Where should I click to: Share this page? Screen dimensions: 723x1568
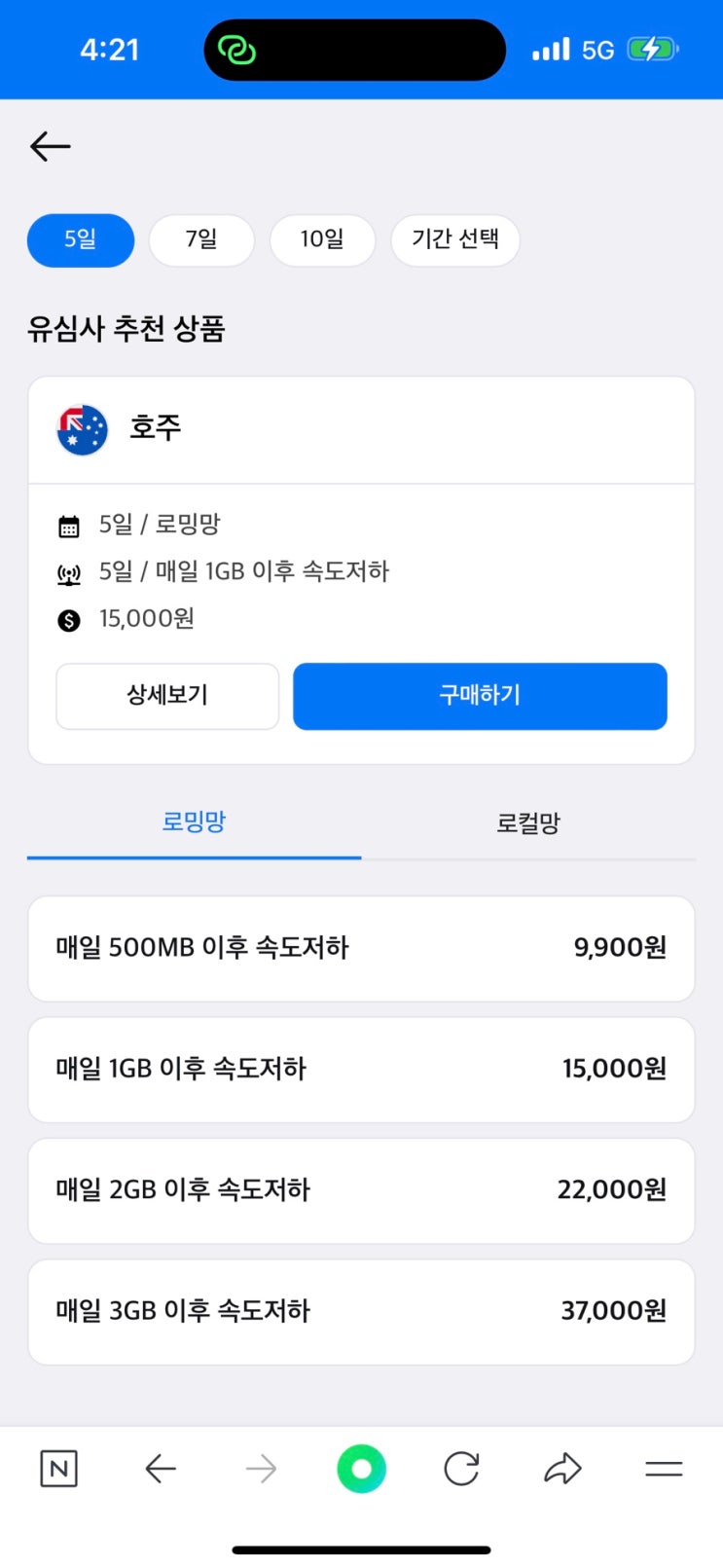tap(562, 1469)
